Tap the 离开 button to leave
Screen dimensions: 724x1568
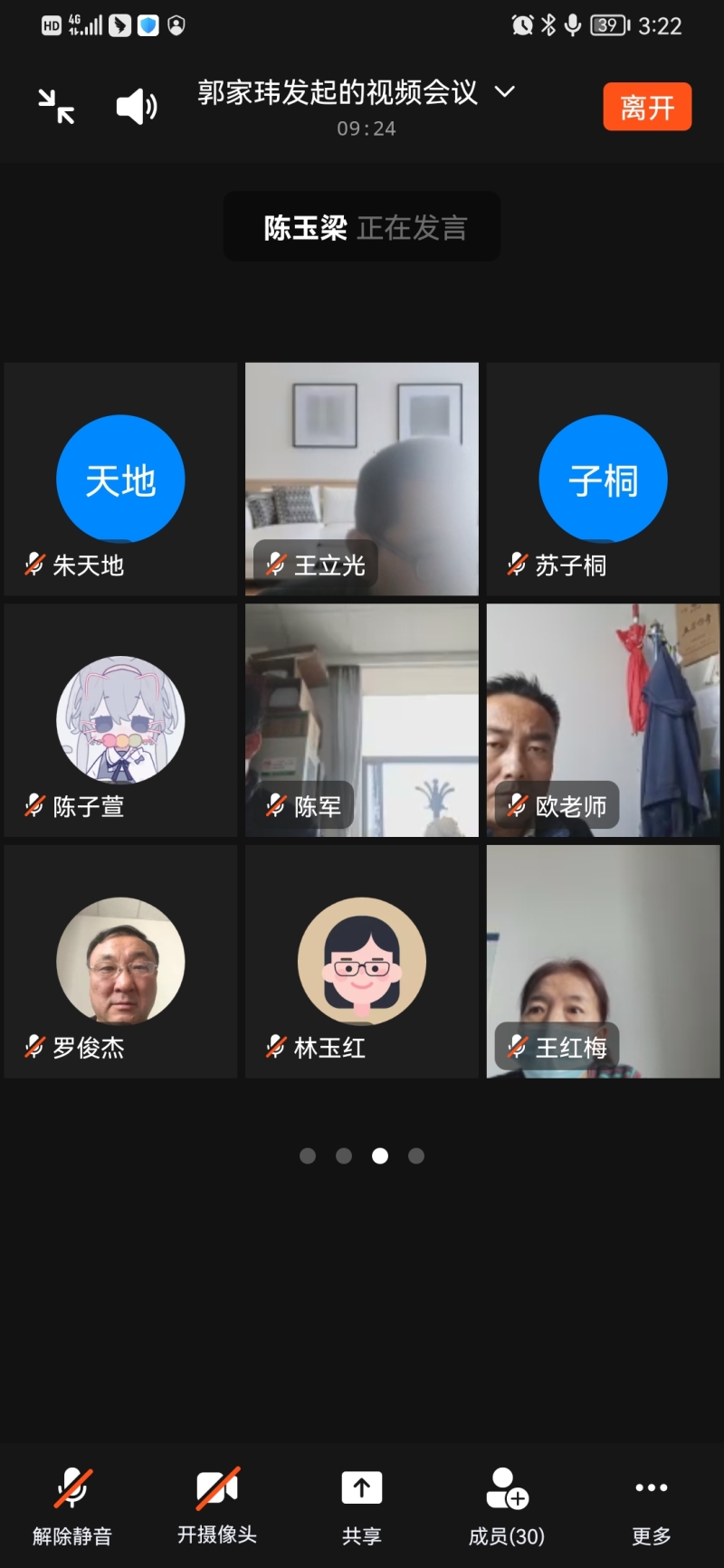tap(647, 108)
